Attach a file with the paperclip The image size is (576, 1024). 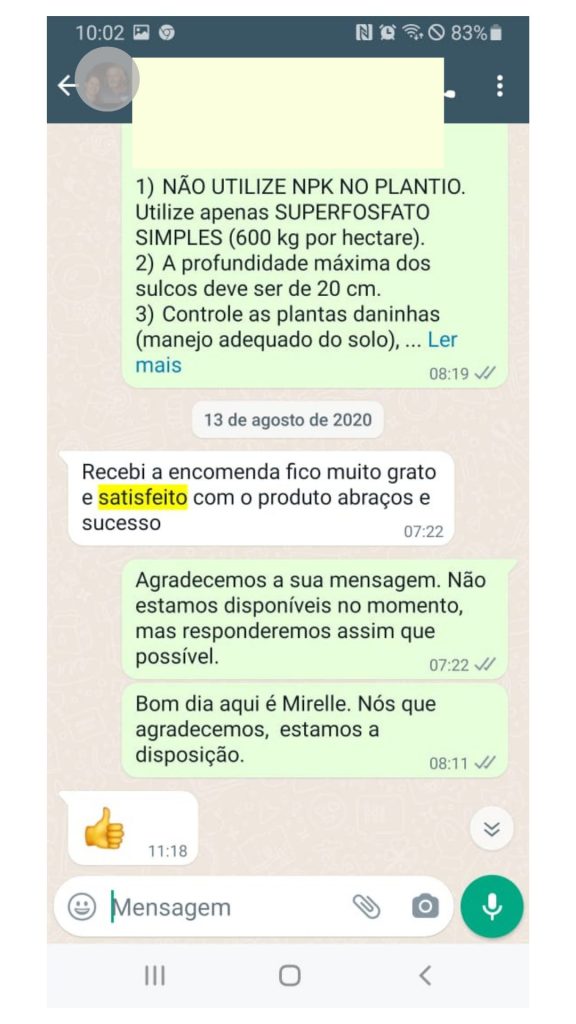click(366, 906)
